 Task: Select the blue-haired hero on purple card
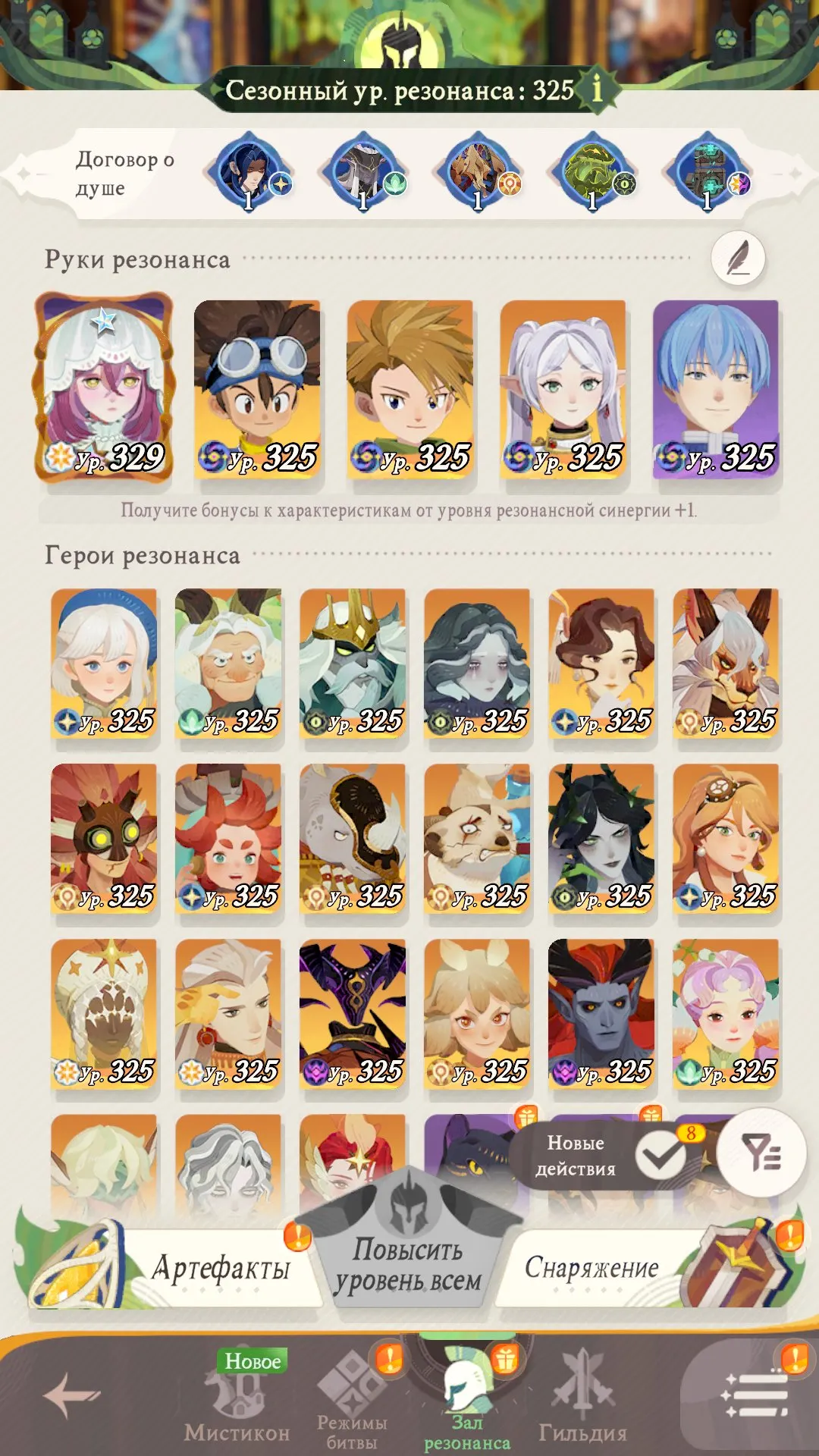[x=716, y=389]
